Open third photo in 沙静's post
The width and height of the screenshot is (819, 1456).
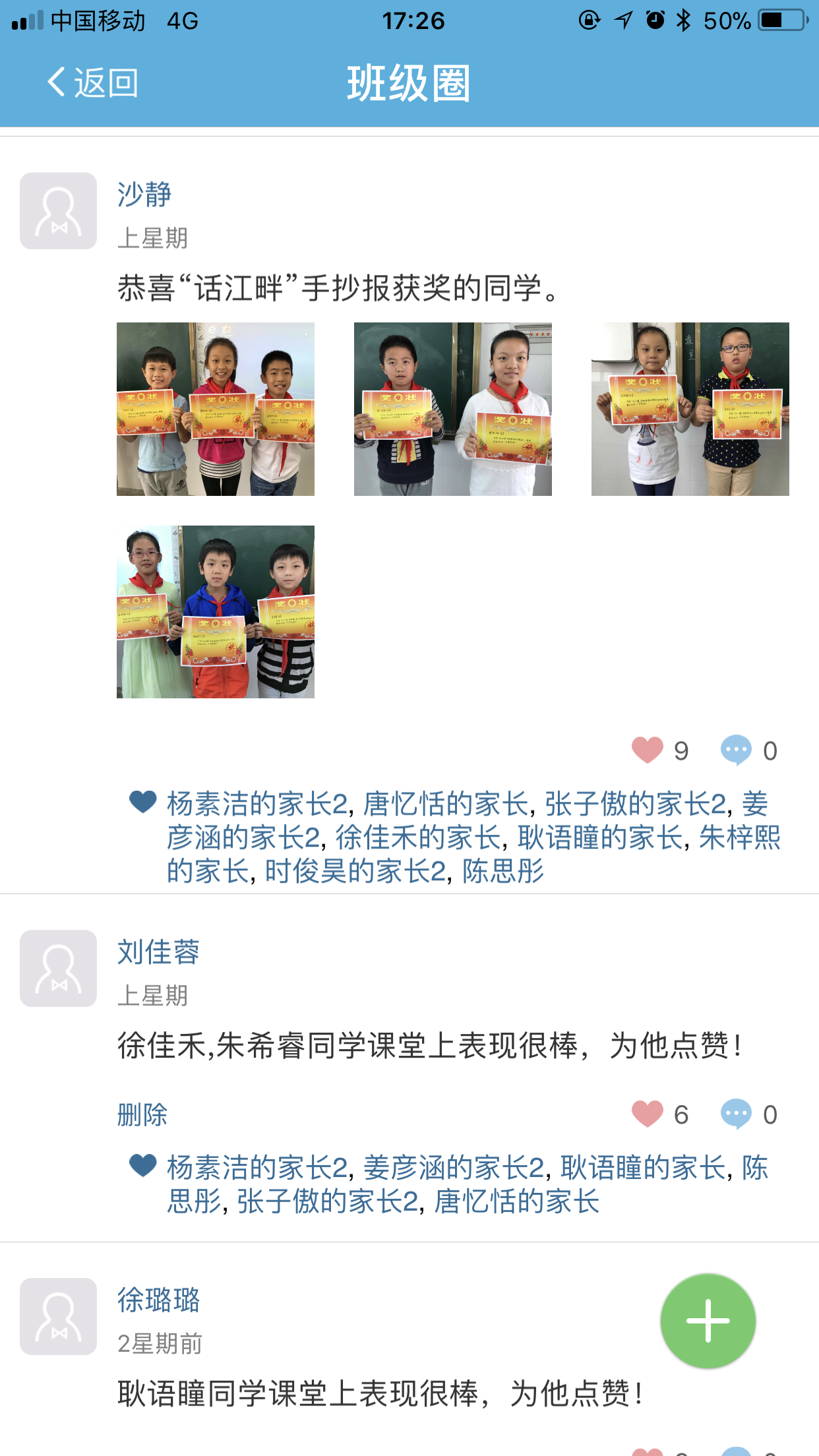pyautogui.click(x=690, y=409)
